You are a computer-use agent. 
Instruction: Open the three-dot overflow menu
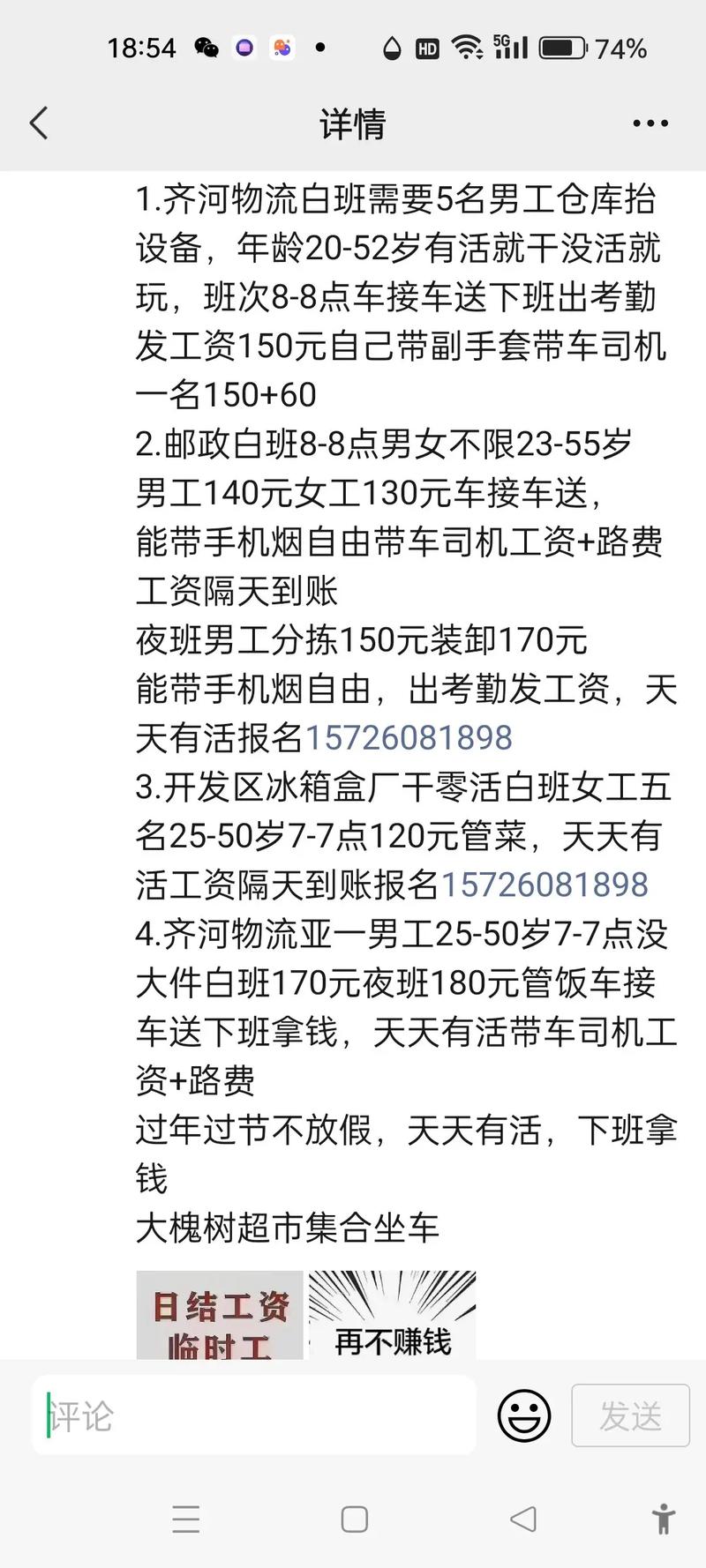click(650, 123)
